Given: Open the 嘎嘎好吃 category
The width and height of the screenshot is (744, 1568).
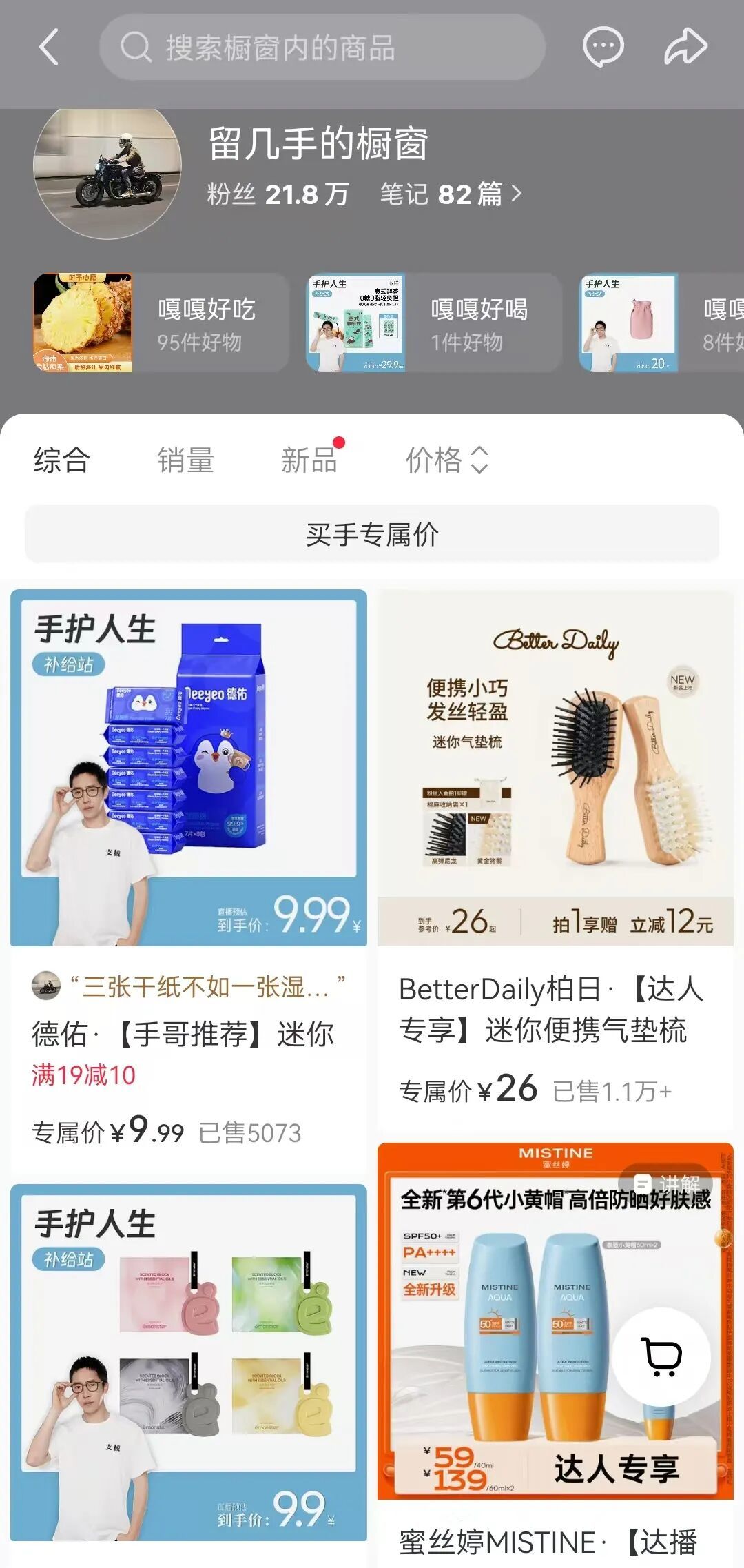Looking at the screenshot, I should 161,323.
